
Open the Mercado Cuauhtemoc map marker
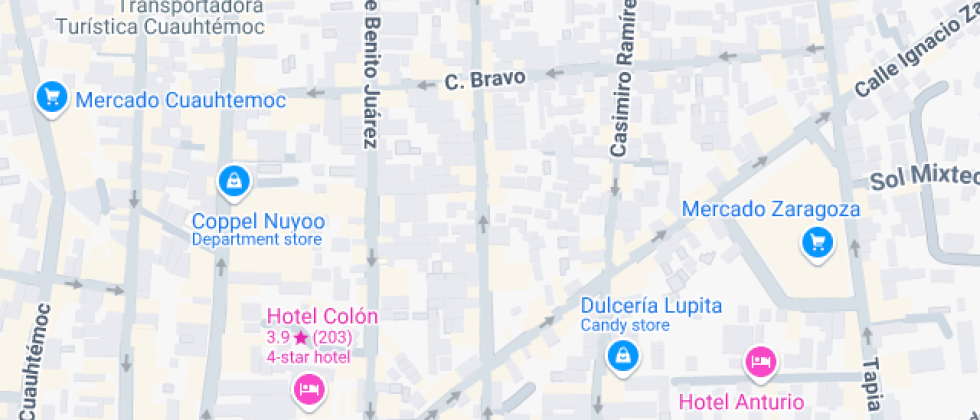click(x=51, y=97)
